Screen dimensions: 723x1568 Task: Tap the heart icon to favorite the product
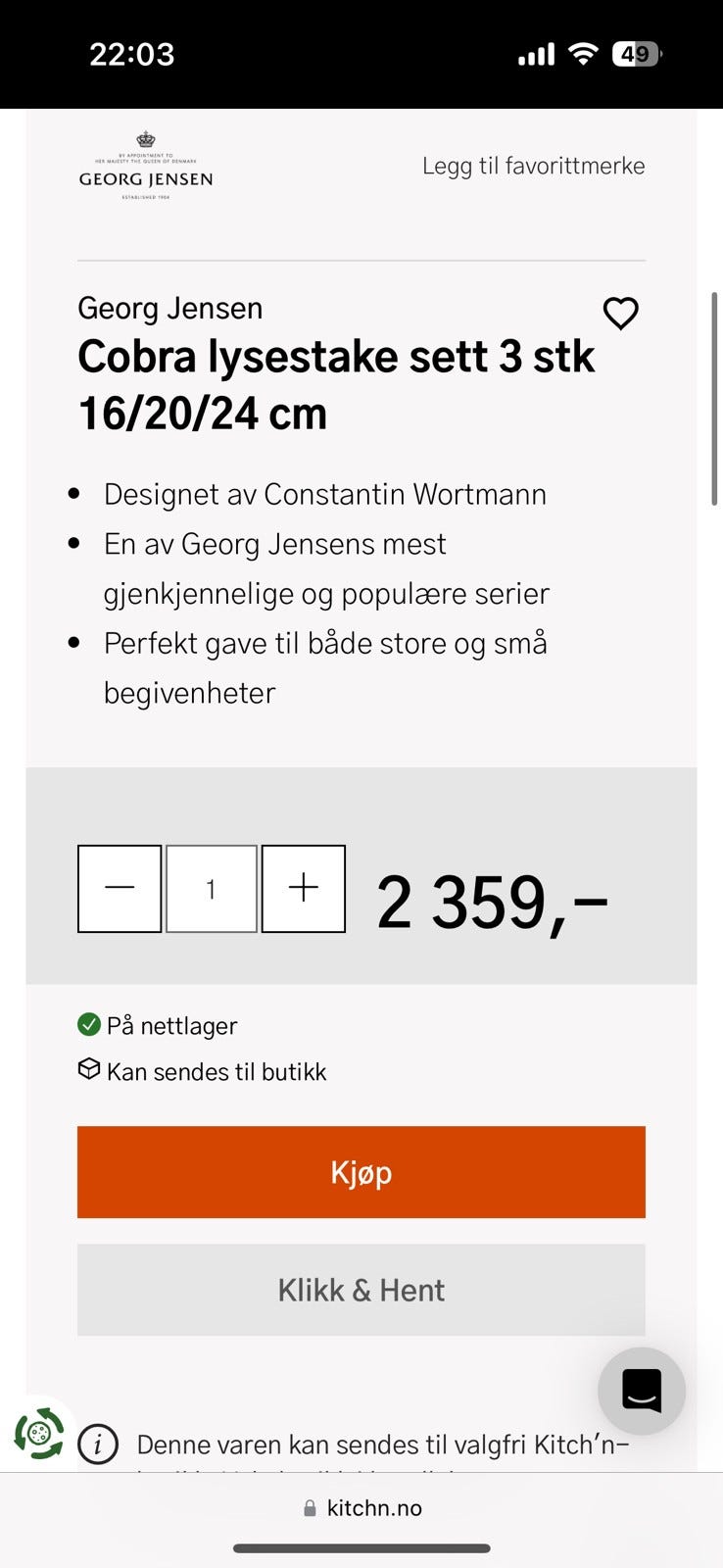[x=620, y=314]
